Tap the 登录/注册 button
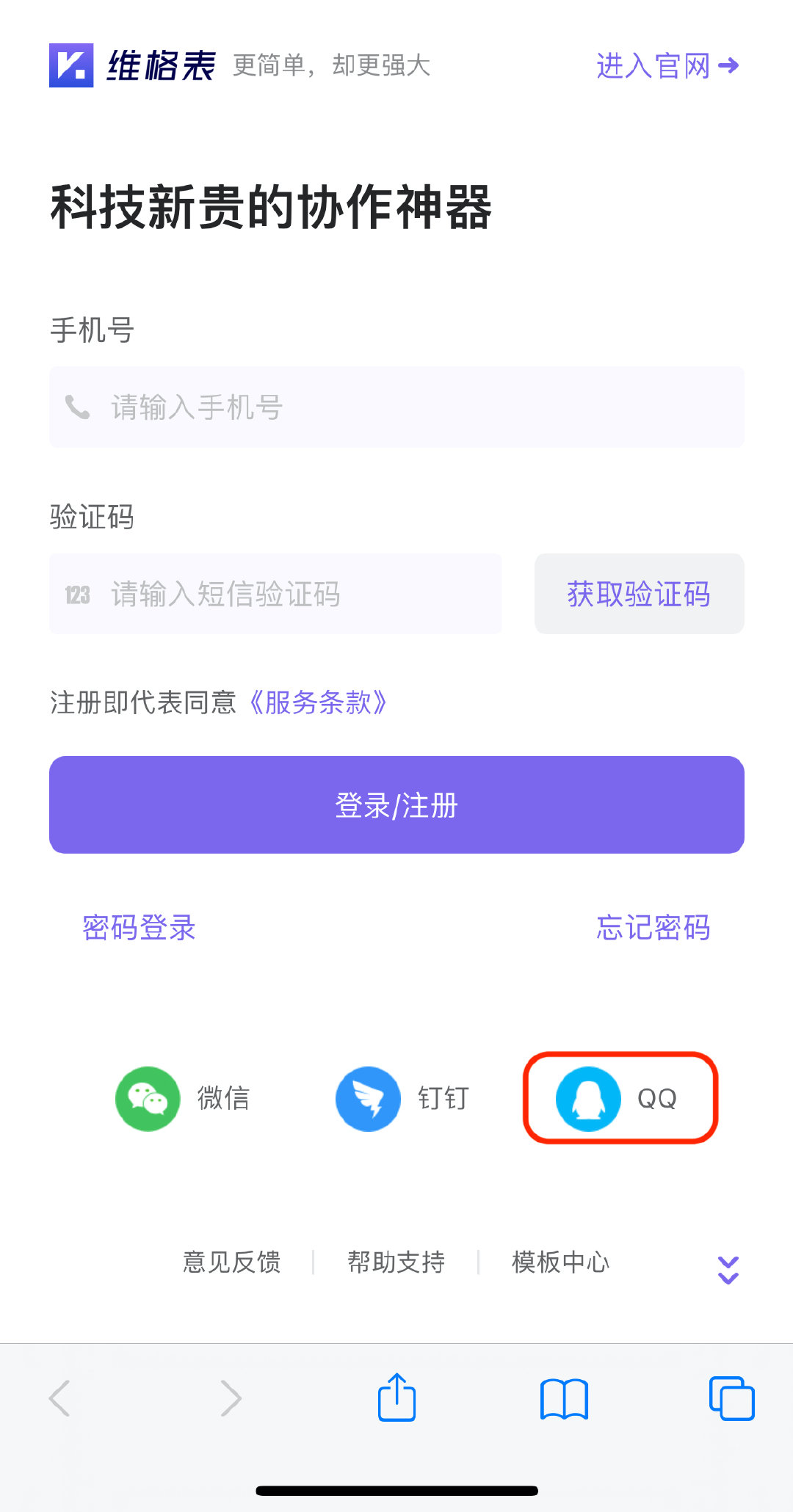Viewport: 793px width, 1512px height. 396,804
